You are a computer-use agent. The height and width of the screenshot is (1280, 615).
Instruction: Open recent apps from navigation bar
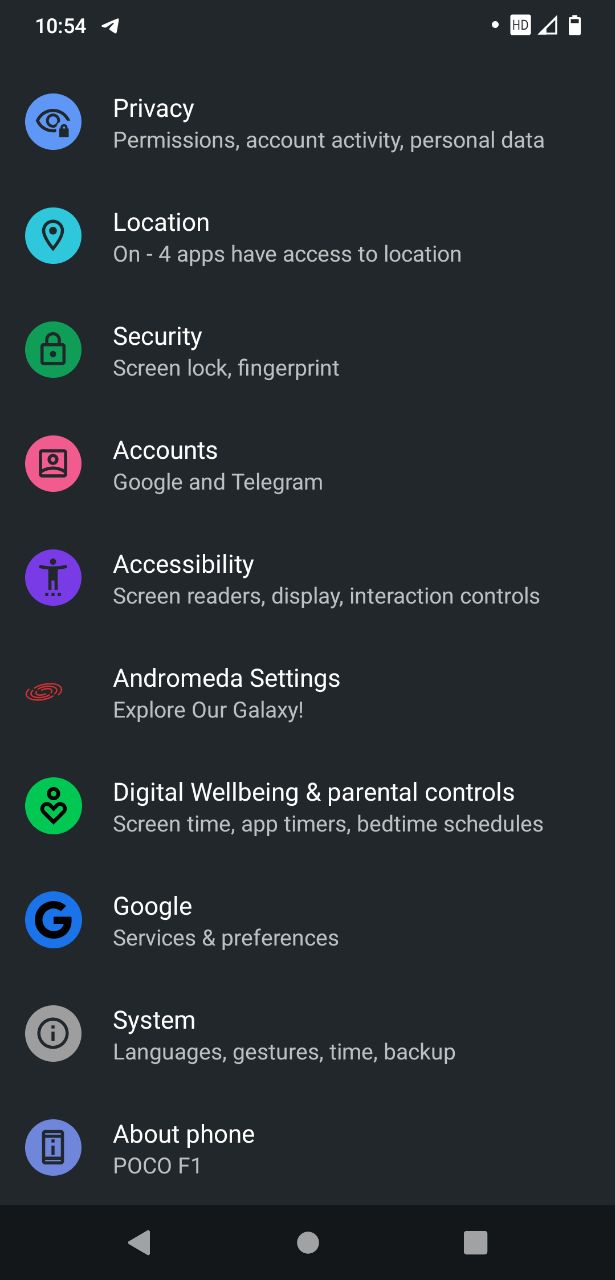tap(475, 1242)
